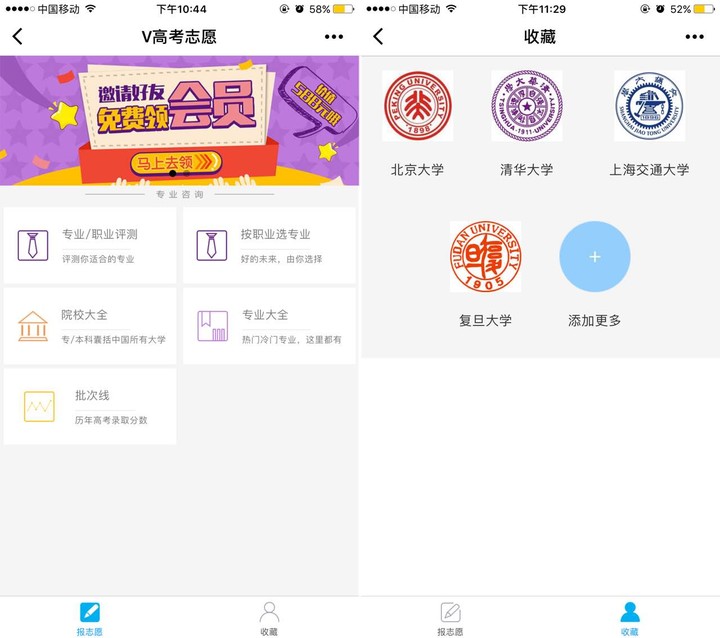Screen dimensions: 720x638
Task: Switch to 收藏 tab on the V高考志愿 screen
Action: point(269,617)
